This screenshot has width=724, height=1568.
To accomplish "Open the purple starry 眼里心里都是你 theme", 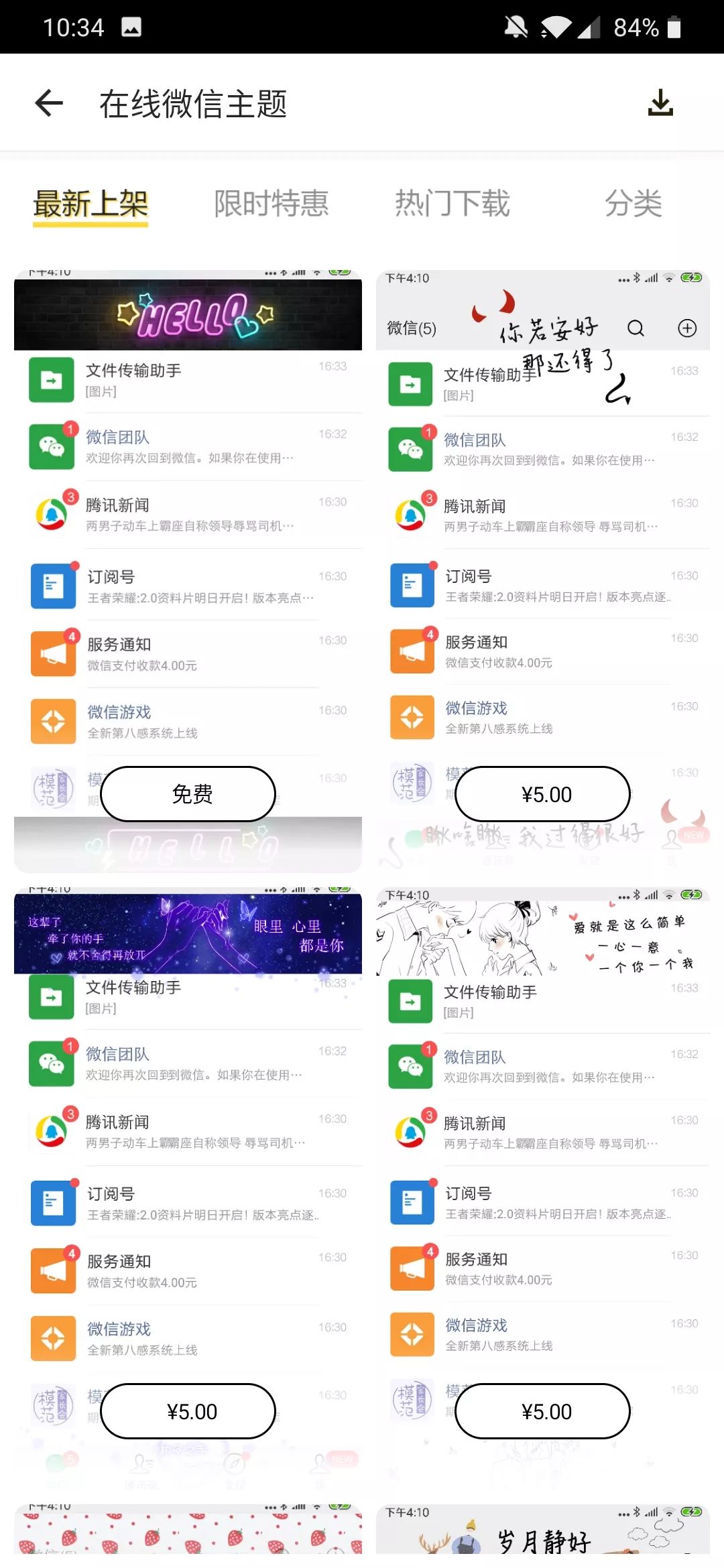I will [188, 1139].
